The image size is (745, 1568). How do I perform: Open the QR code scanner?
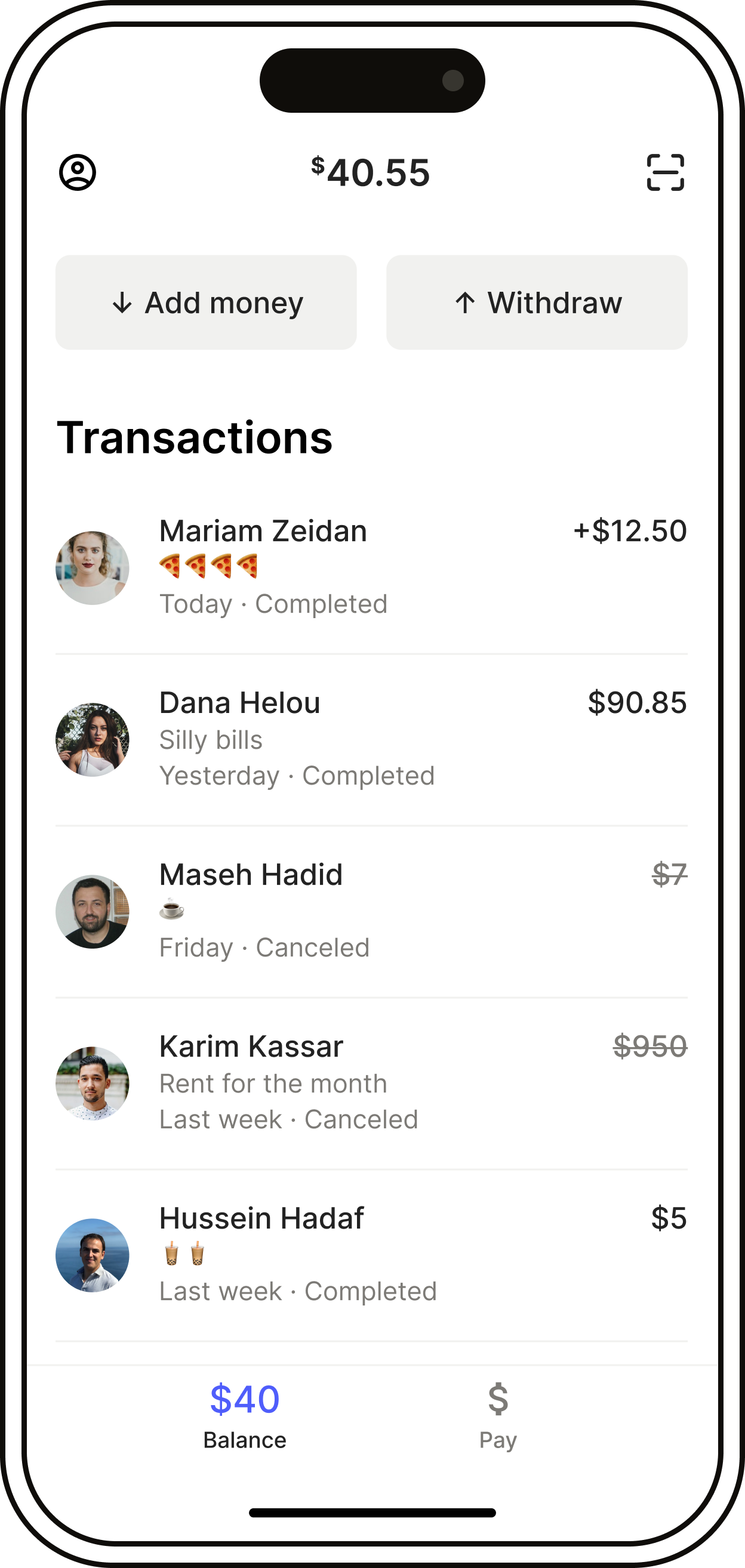point(665,172)
